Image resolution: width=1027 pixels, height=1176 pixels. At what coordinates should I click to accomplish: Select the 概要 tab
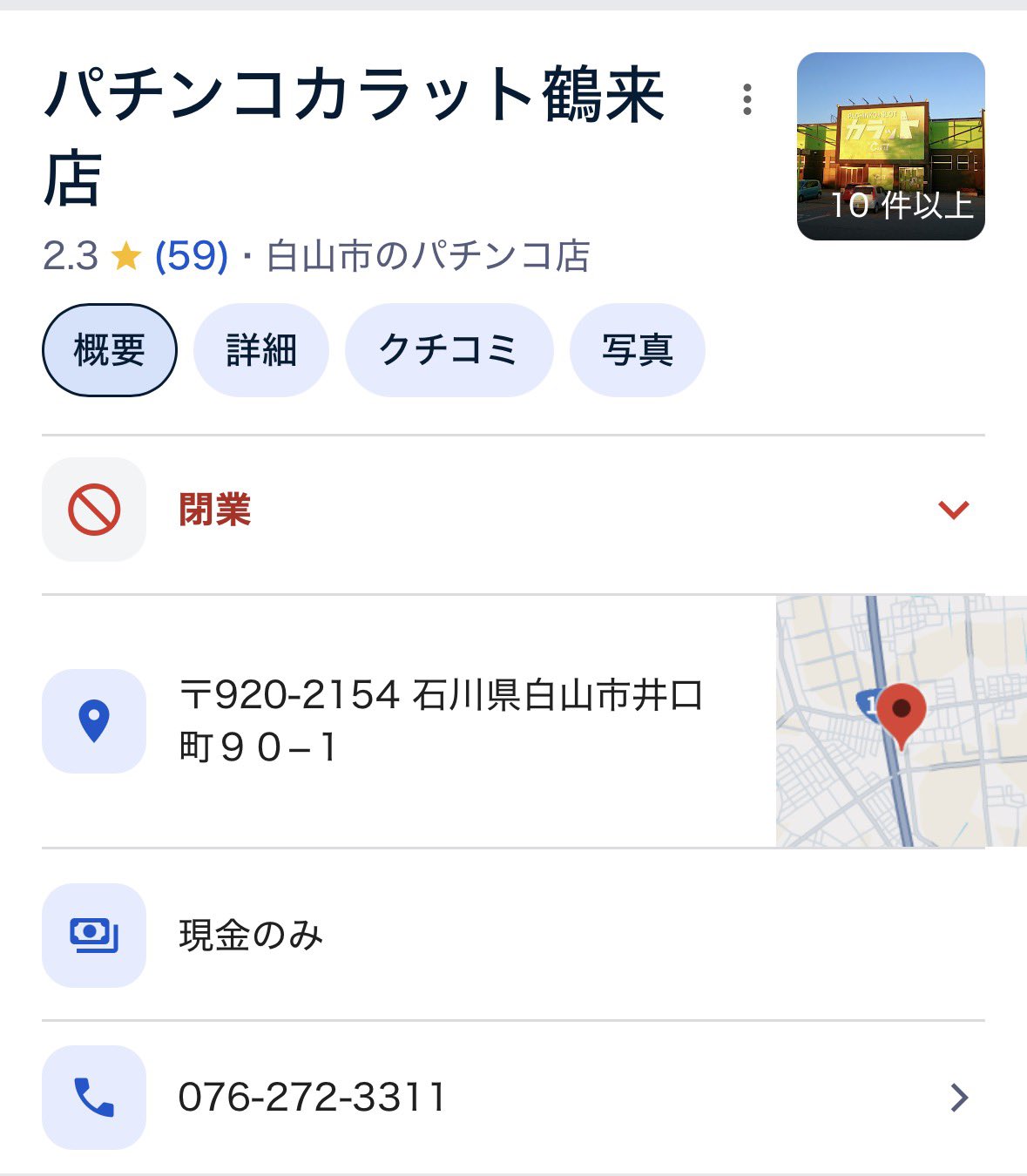click(110, 350)
